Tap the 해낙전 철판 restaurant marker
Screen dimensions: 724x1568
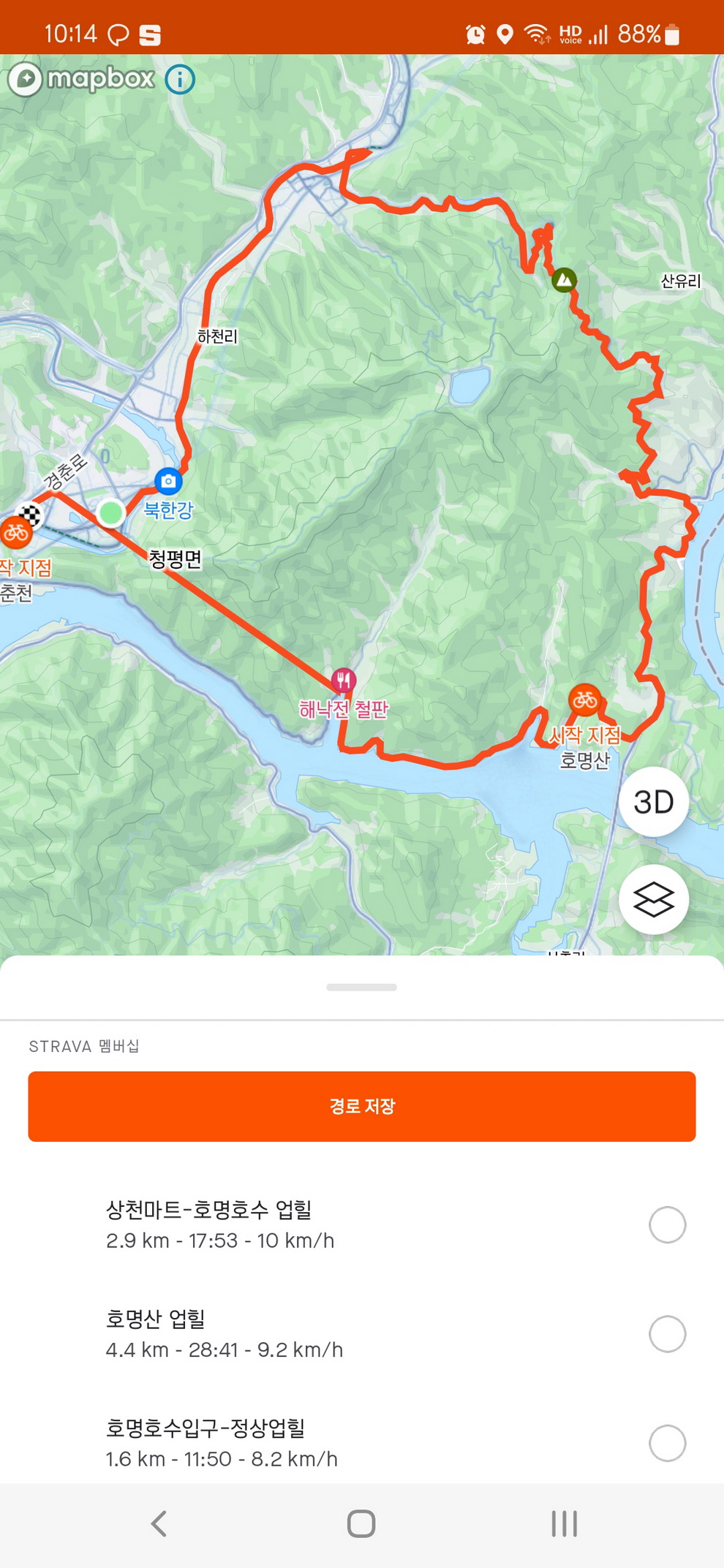[x=343, y=681]
